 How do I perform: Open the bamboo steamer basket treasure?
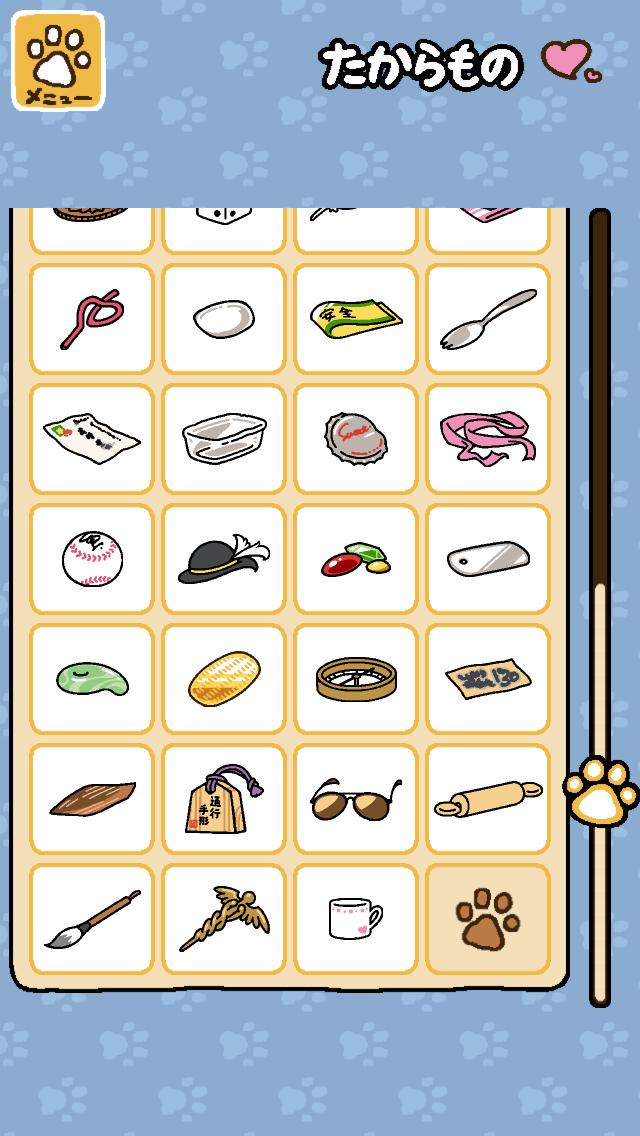356,679
